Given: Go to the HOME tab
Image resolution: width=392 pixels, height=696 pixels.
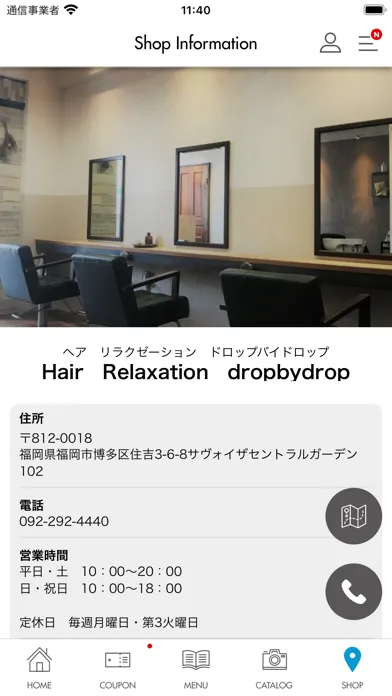Looking at the screenshot, I should (39, 668).
